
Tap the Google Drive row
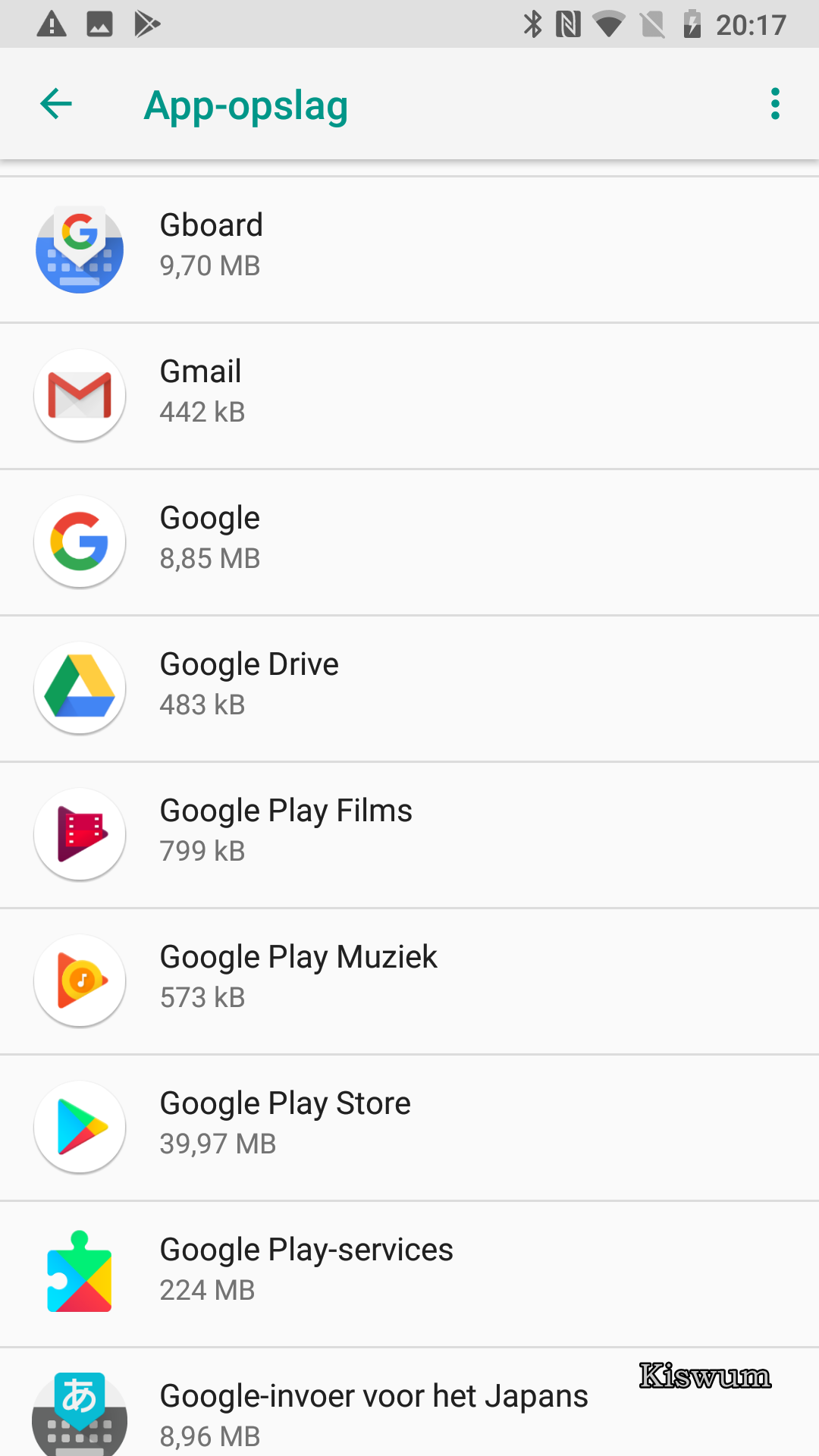point(409,689)
